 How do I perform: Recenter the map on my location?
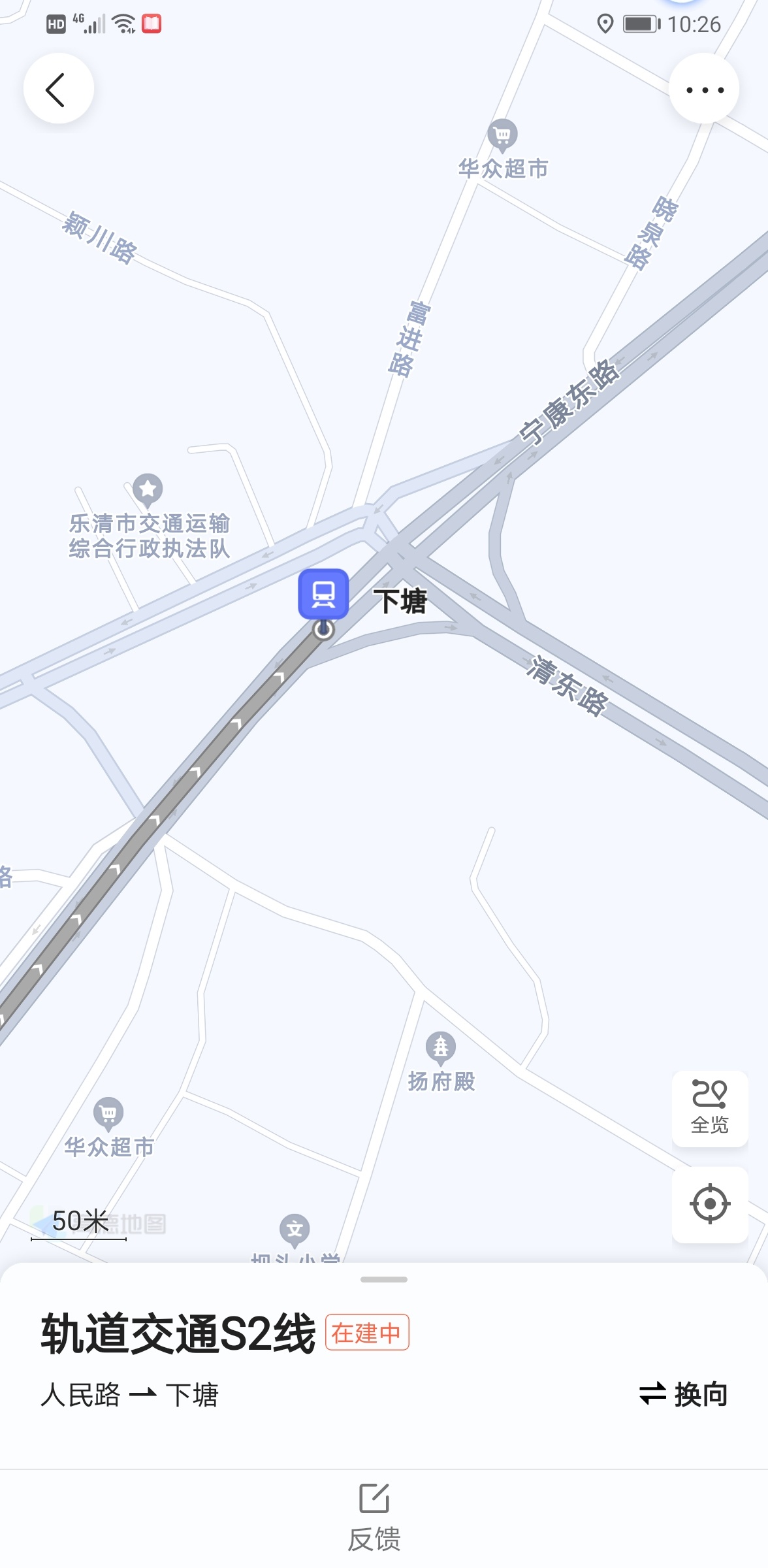tap(710, 1203)
